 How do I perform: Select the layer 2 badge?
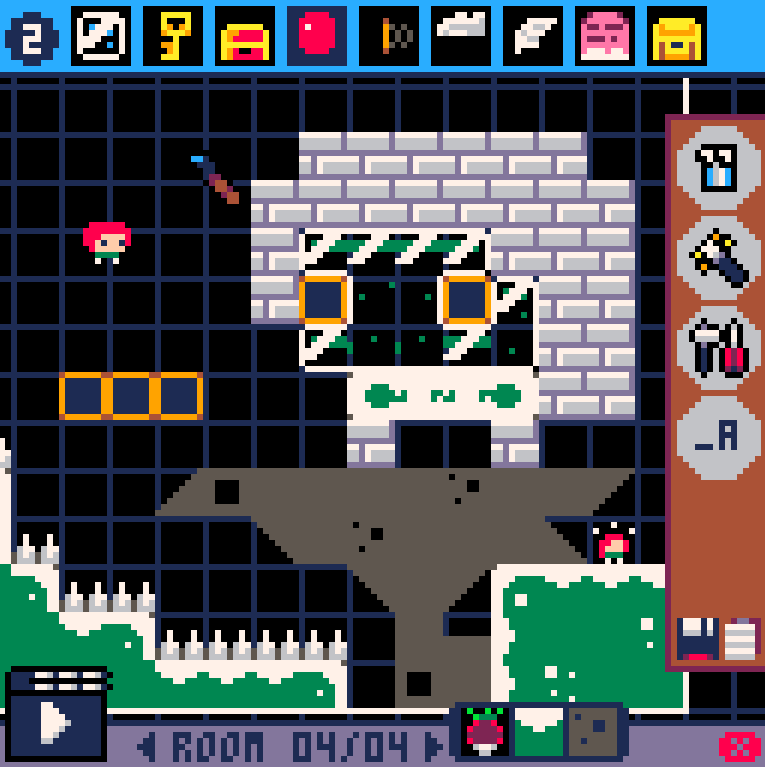point(30,37)
